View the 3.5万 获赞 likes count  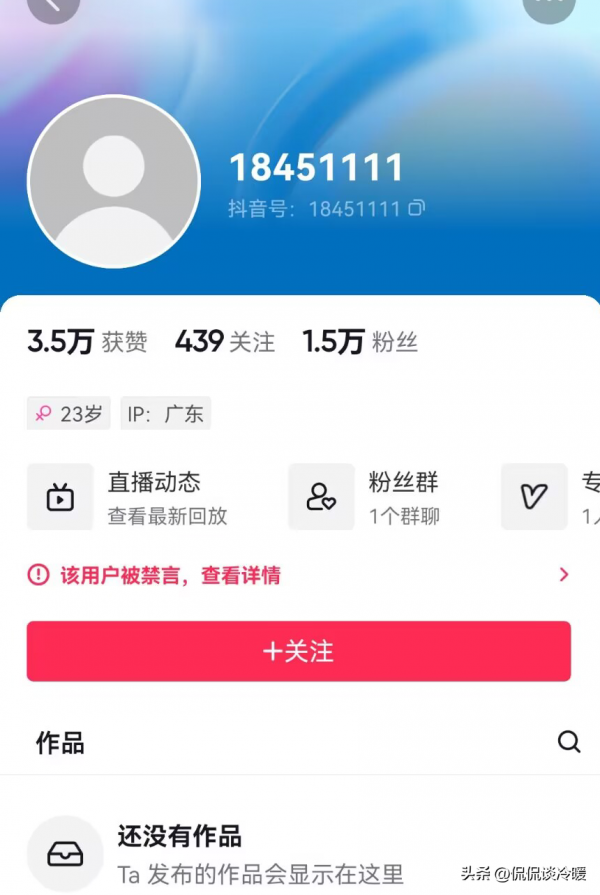(x=87, y=342)
